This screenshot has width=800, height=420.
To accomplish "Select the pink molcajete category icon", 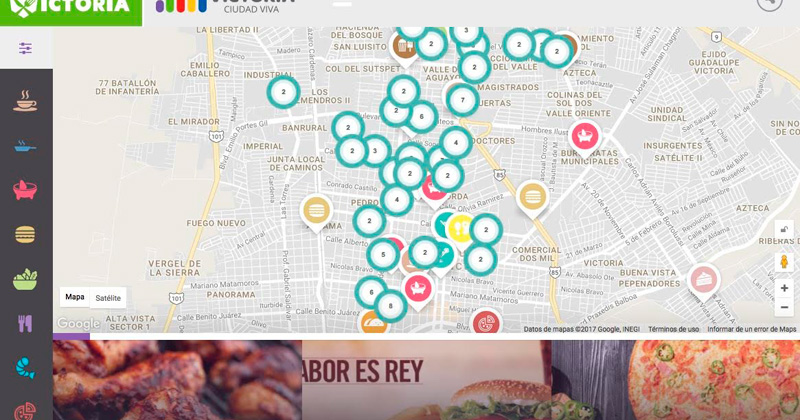I will [26, 189].
